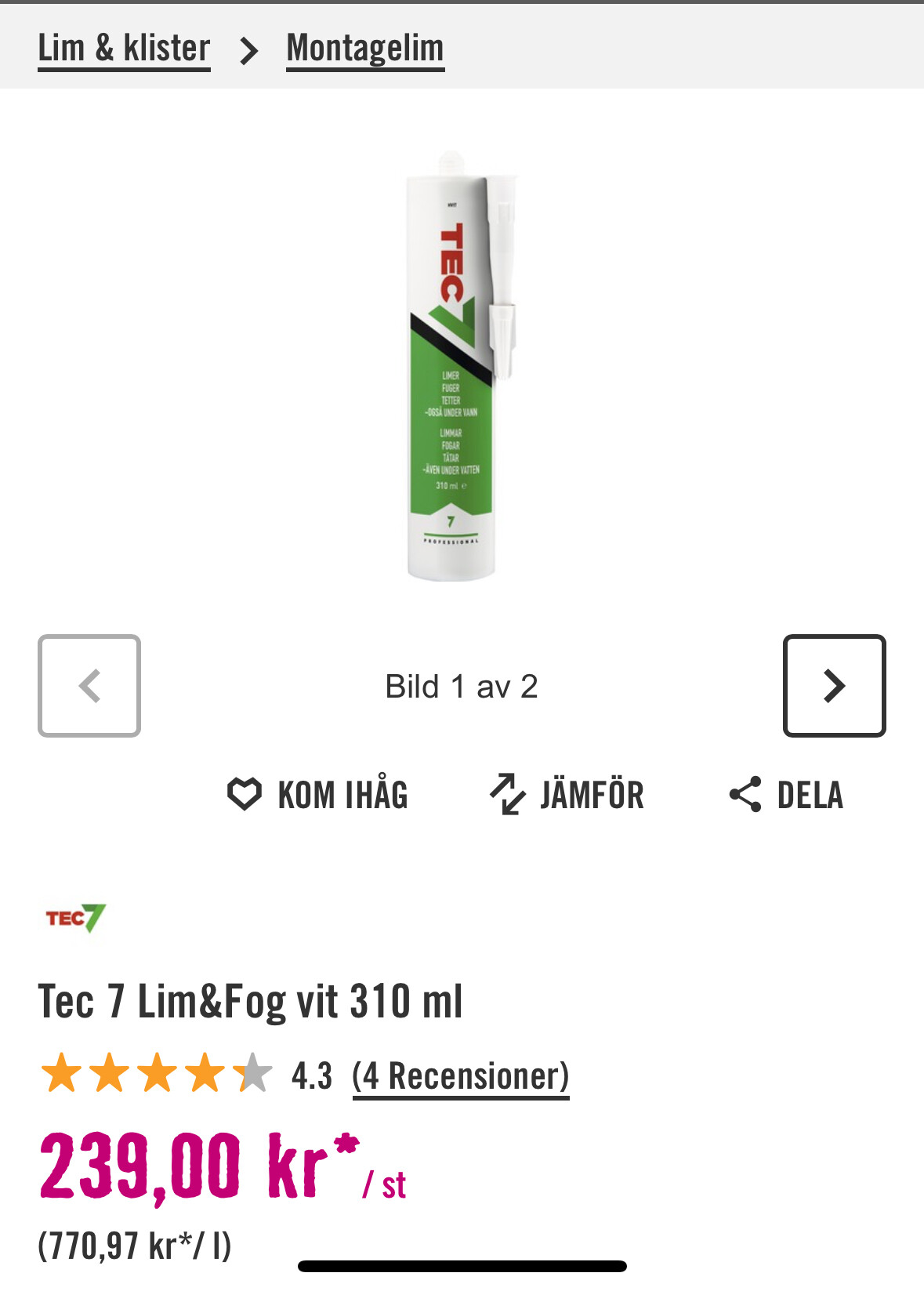Open the Lim & klister breadcrumb link

(x=124, y=49)
